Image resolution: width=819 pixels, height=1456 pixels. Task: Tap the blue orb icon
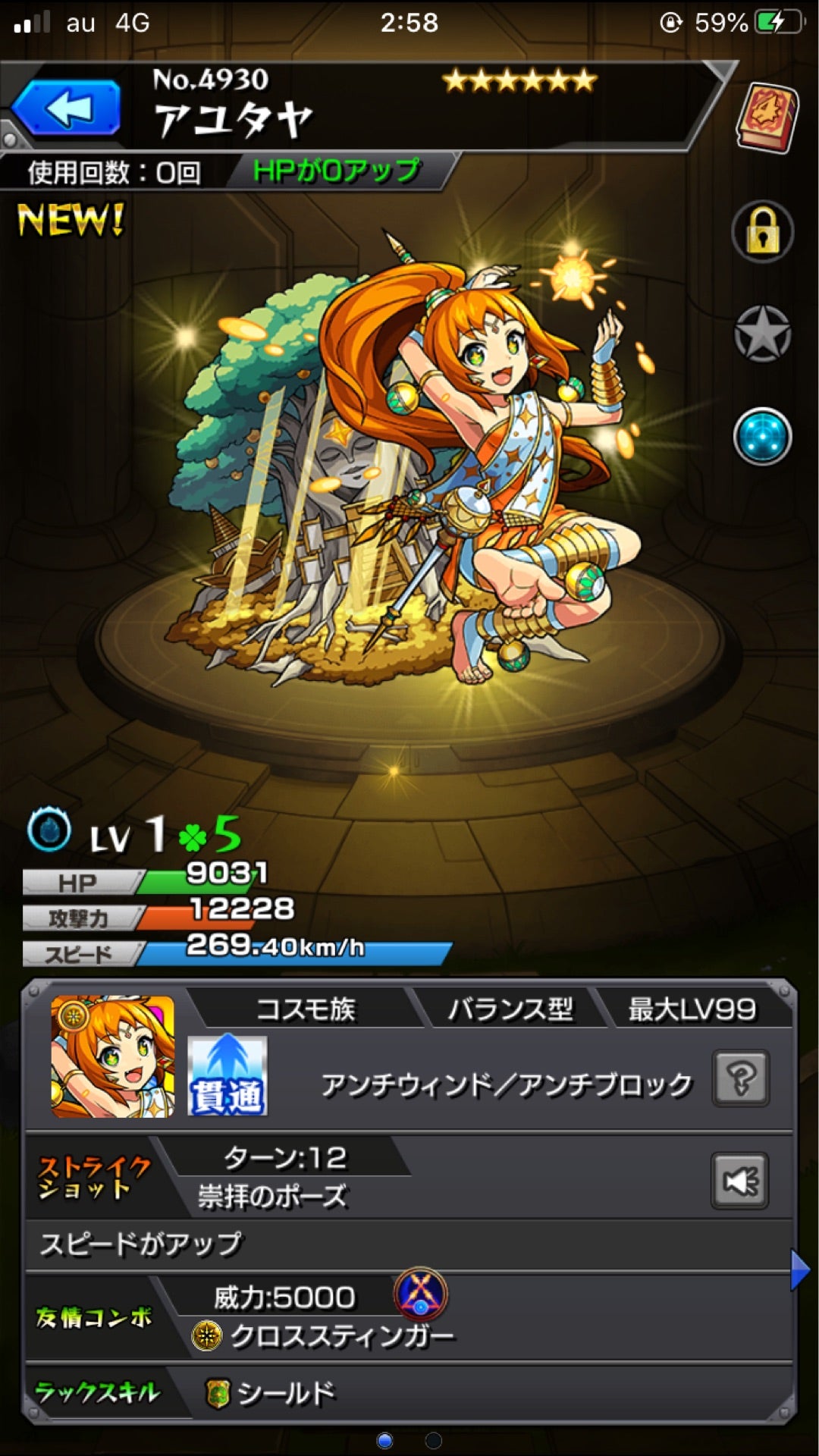point(763,436)
